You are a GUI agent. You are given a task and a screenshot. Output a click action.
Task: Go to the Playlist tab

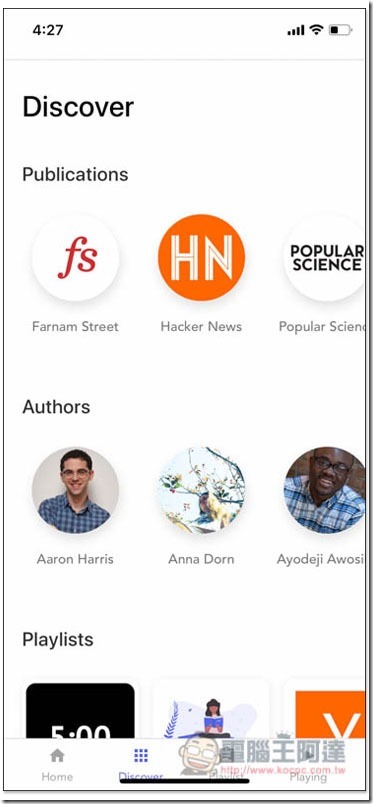point(225,765)
